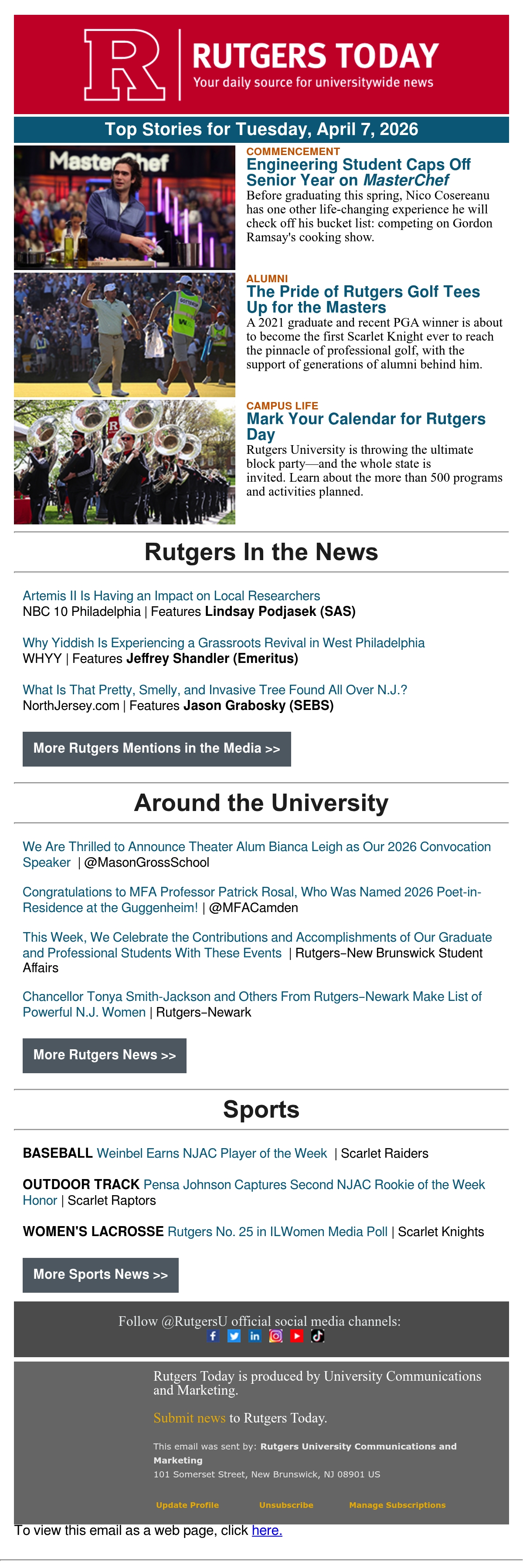The height and width of the screenshot is (1568, 523).
Task: Open the Rutgers Instagram icon
Action: click(x=276, y=1335)
